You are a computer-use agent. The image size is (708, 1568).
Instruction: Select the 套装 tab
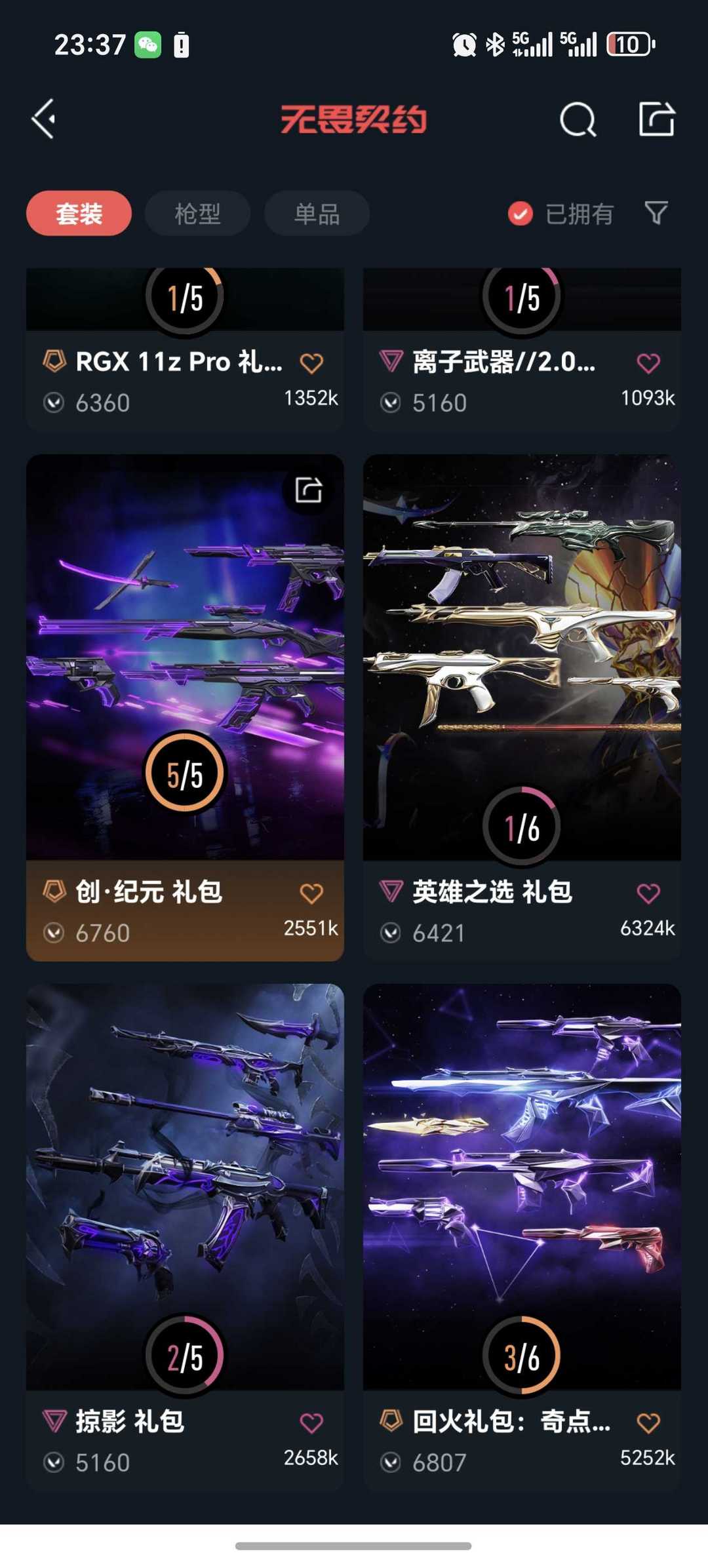(x=79, y=213)
